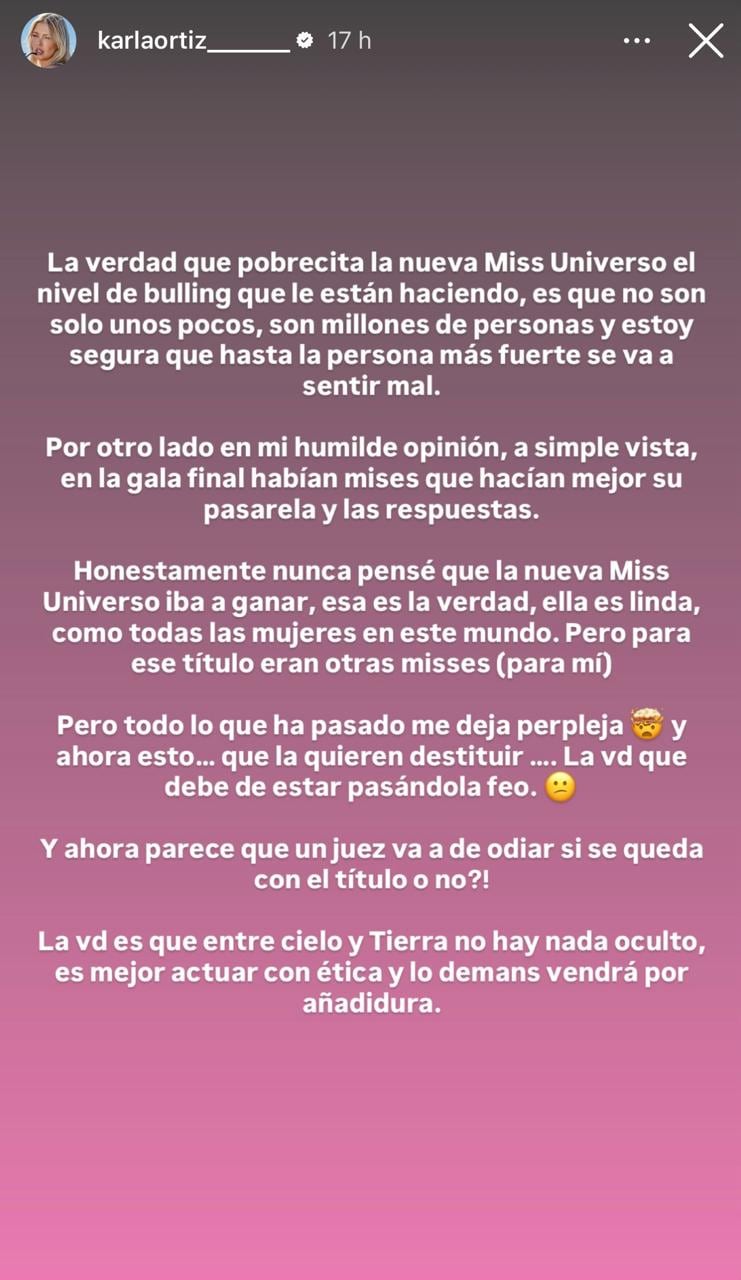
Task: Open the three-dot story options menu
Action: 637,41
